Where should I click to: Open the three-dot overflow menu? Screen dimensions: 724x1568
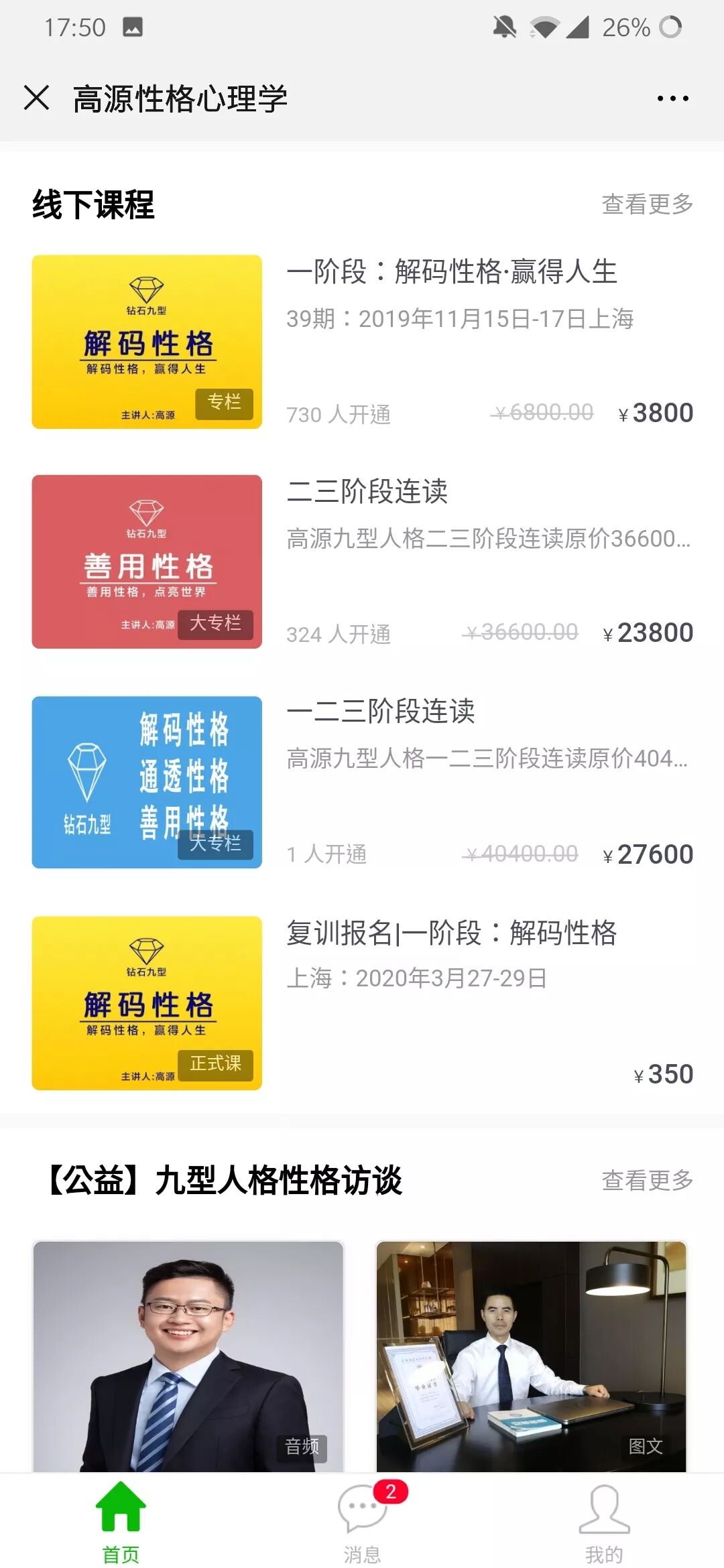click(672, 99)
